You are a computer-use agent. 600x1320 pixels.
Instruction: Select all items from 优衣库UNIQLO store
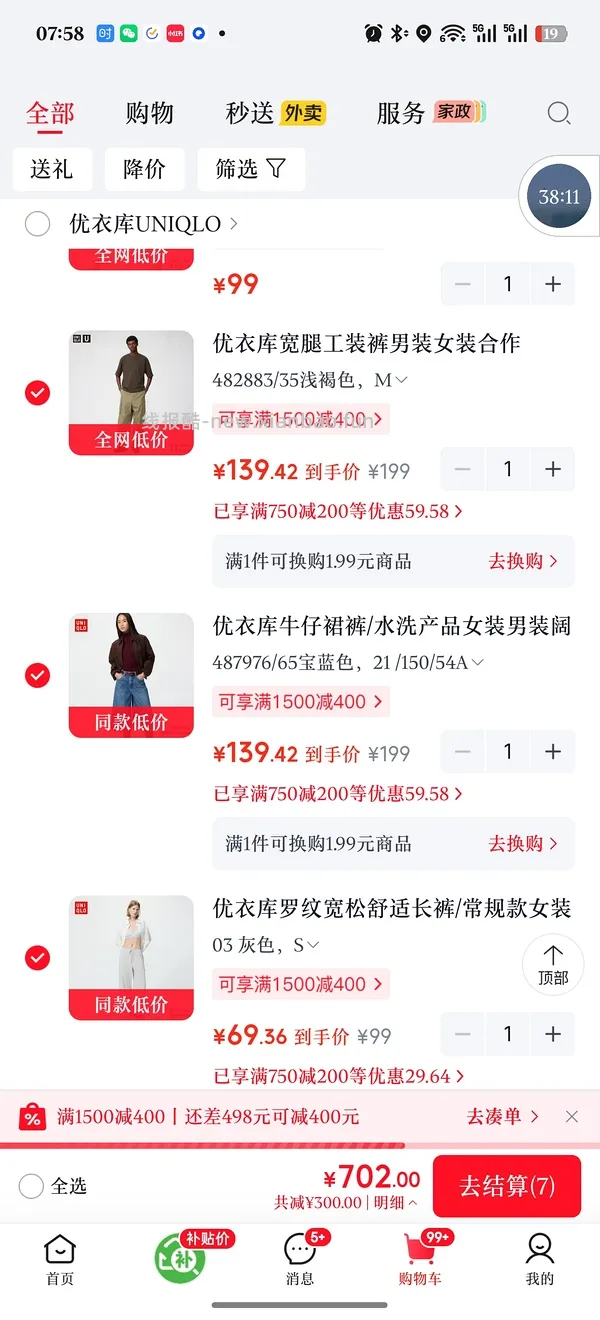37,224
